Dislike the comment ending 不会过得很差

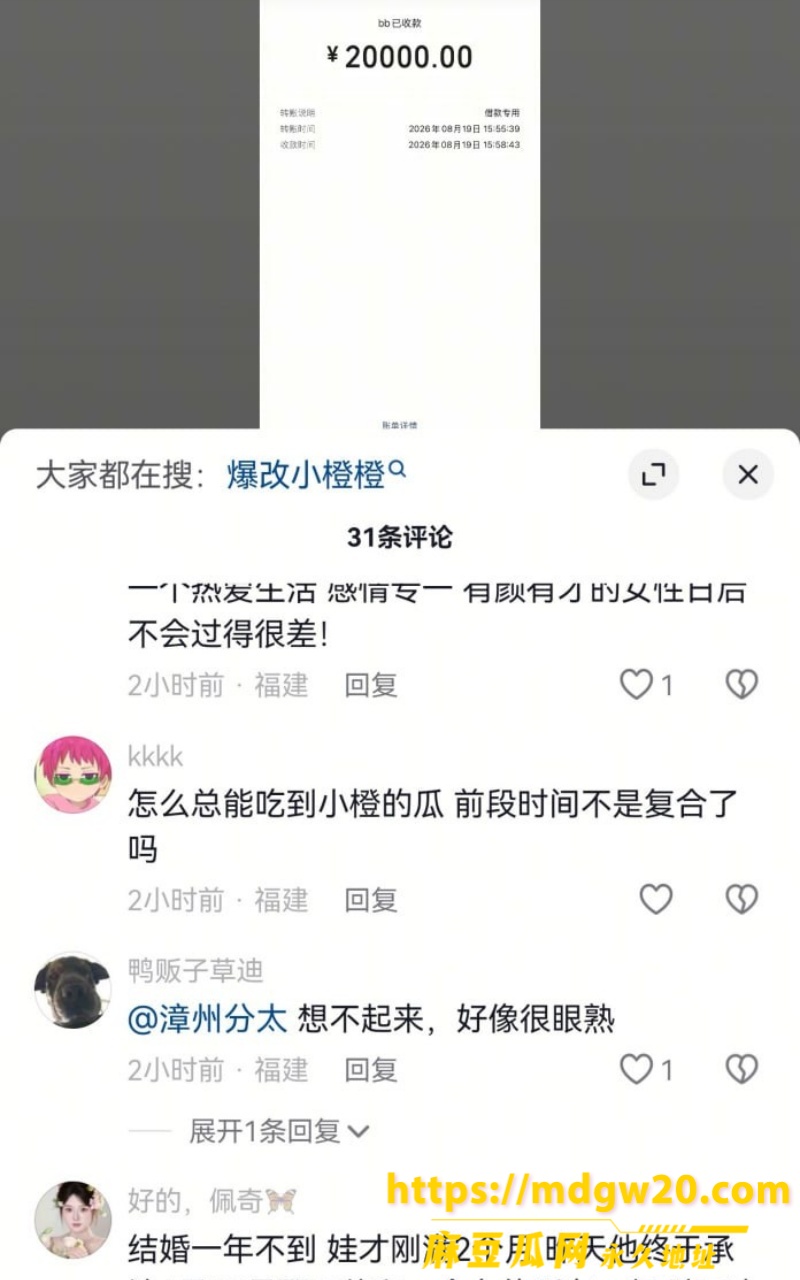[x=741, y=685]
